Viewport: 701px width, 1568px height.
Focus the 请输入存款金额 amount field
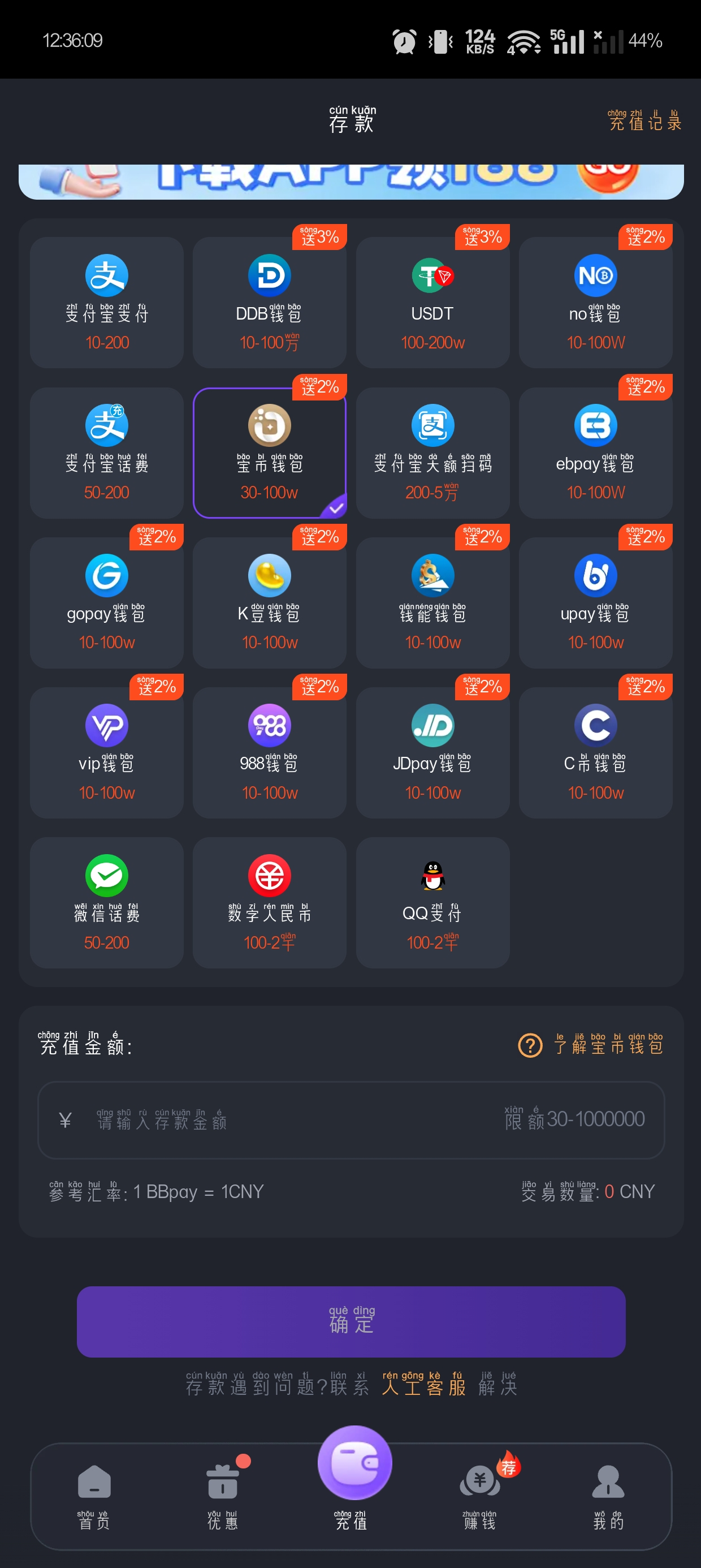[292, 1120]
